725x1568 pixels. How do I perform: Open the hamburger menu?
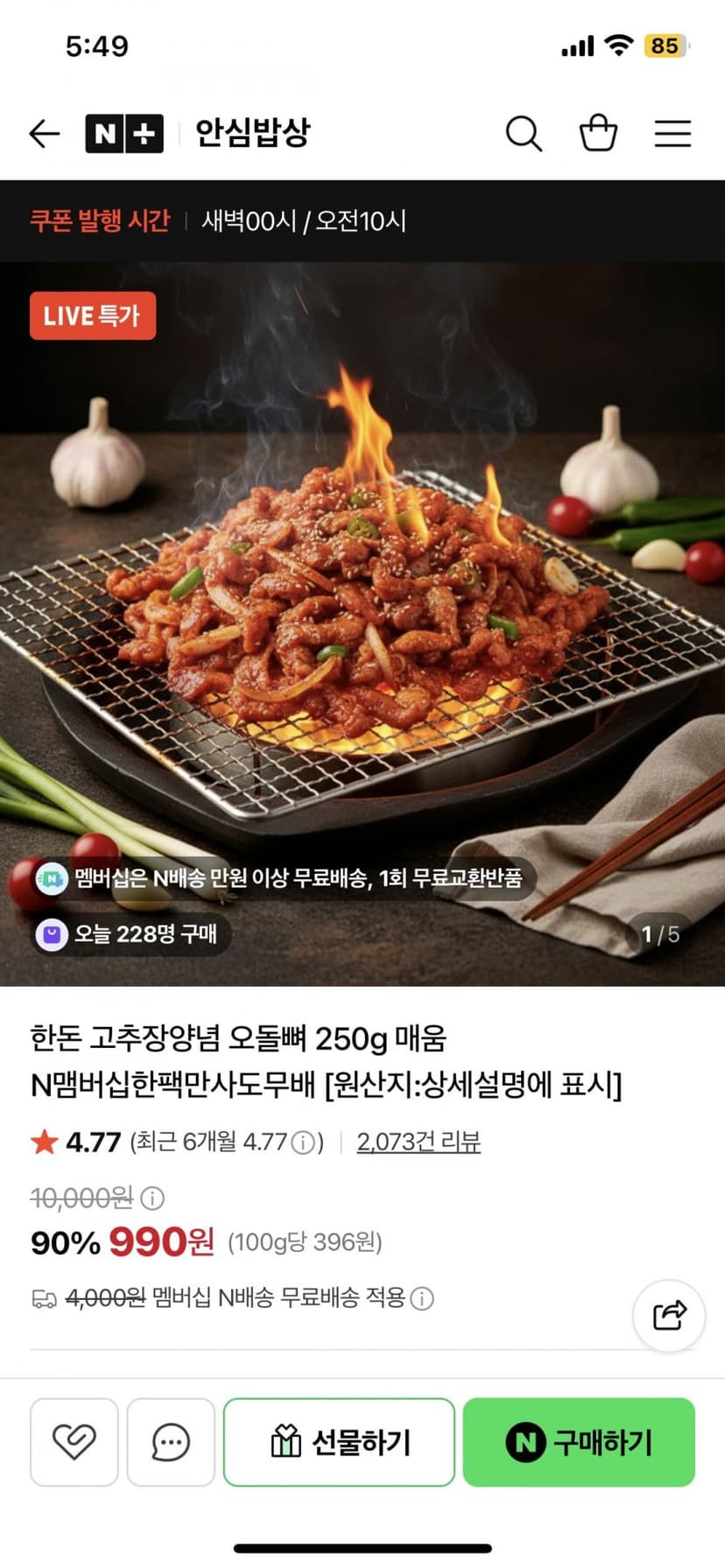pyautogui.click(x=672, y=134)
